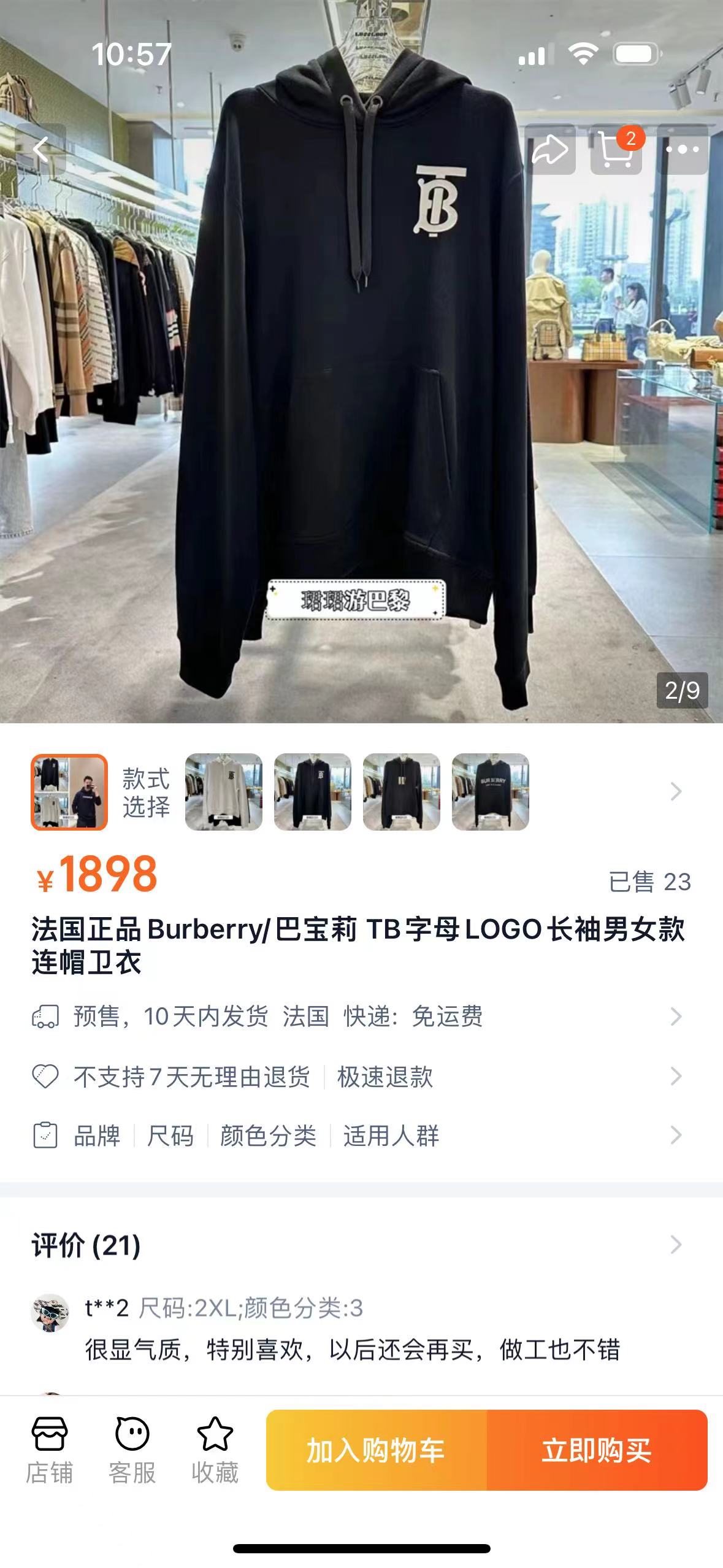
Task: Select the black Burberry text logo style
Action: [x=490, y=792]
